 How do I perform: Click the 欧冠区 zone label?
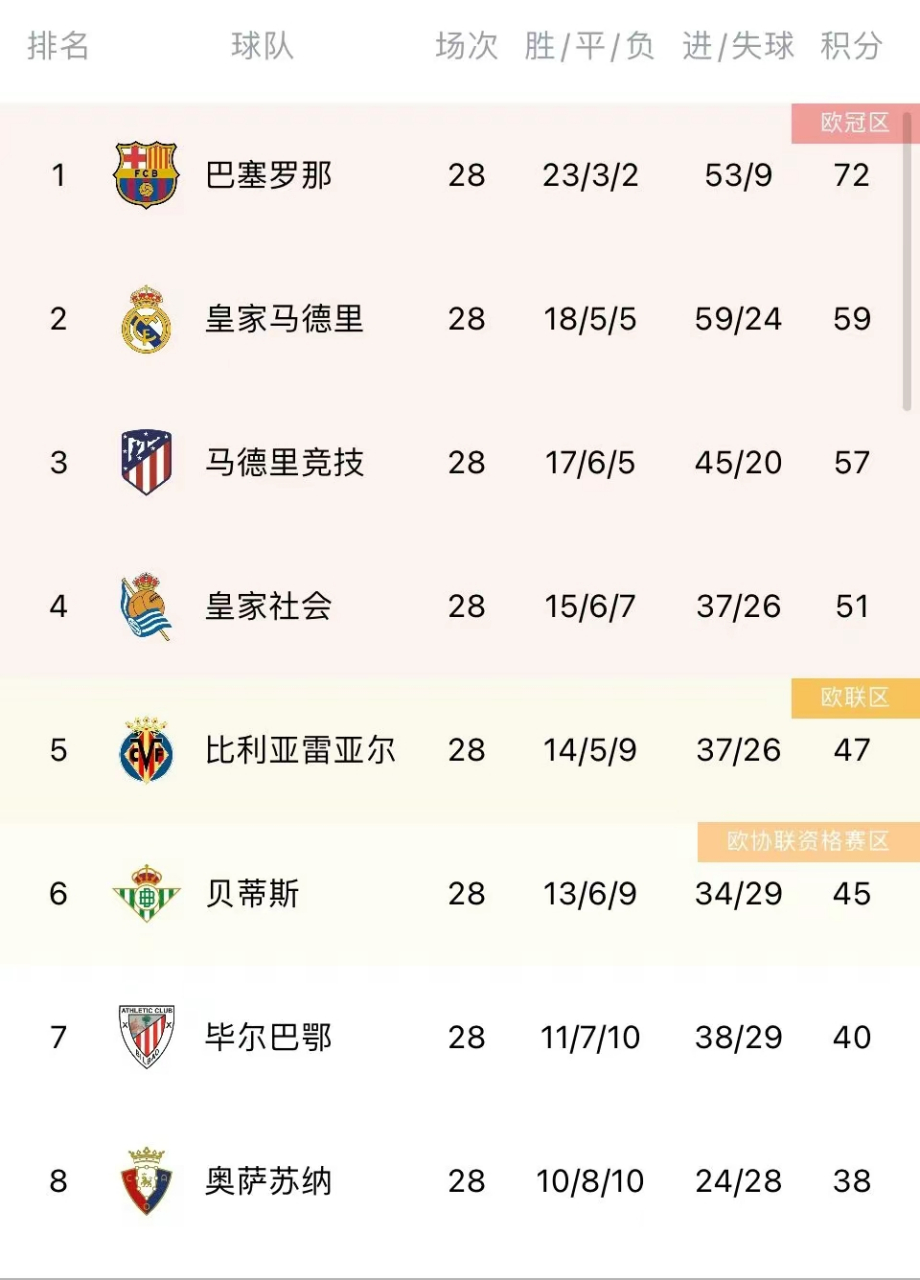pyautogui.click(x=855, y=124)
